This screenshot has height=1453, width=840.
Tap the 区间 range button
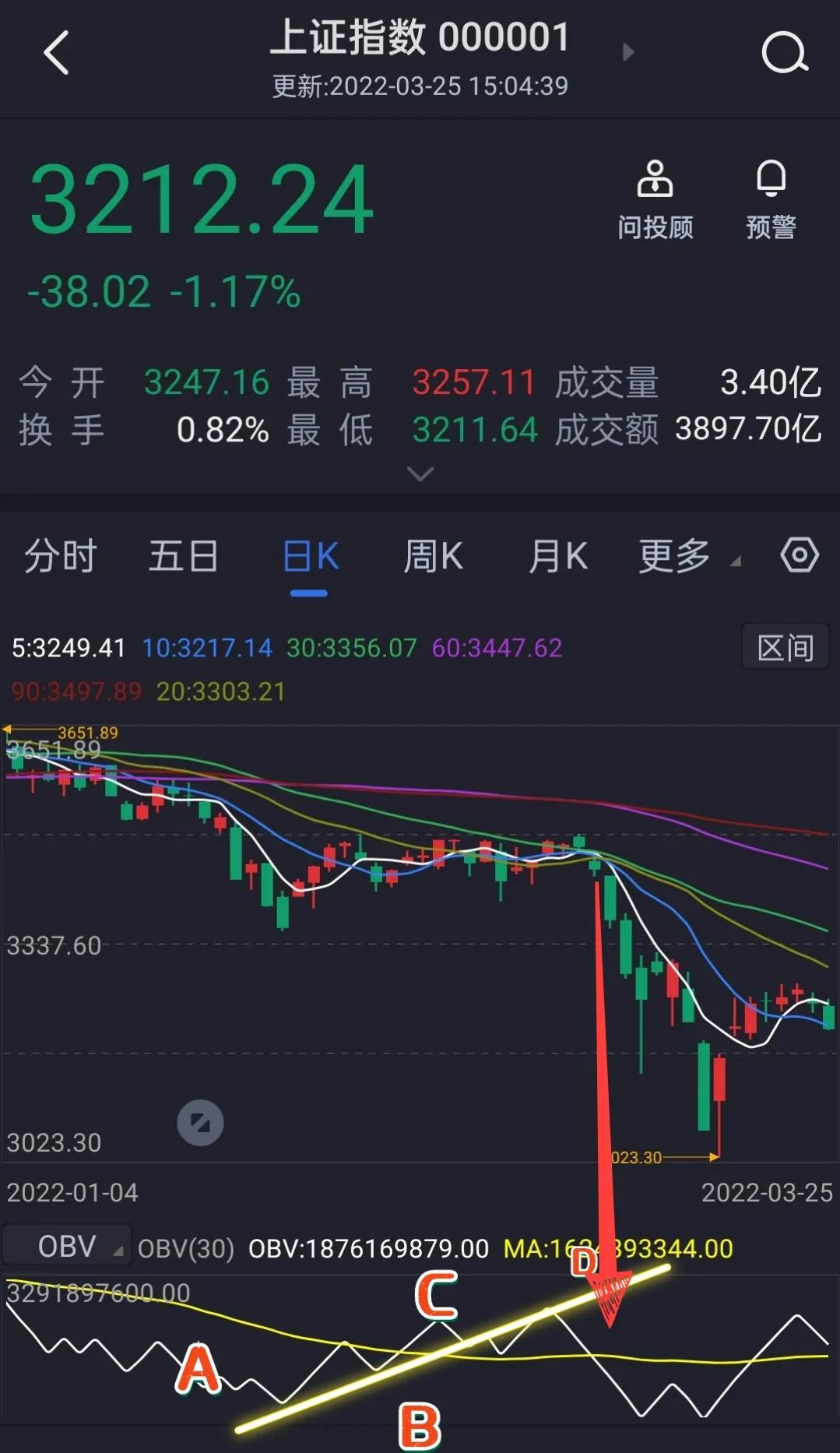pos(785,647)
